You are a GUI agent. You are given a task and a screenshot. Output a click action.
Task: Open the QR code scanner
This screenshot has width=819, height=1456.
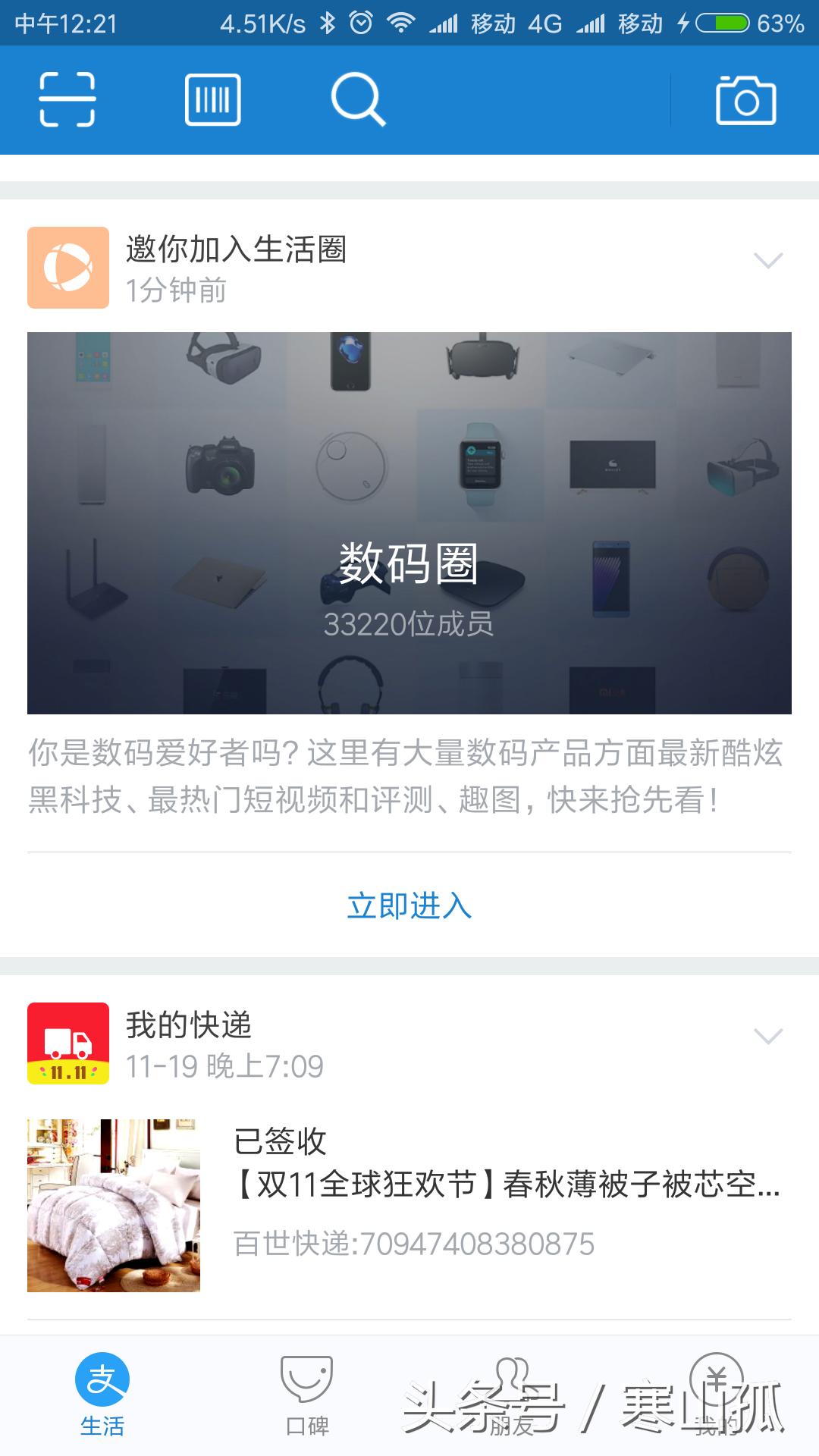[70, 99]
